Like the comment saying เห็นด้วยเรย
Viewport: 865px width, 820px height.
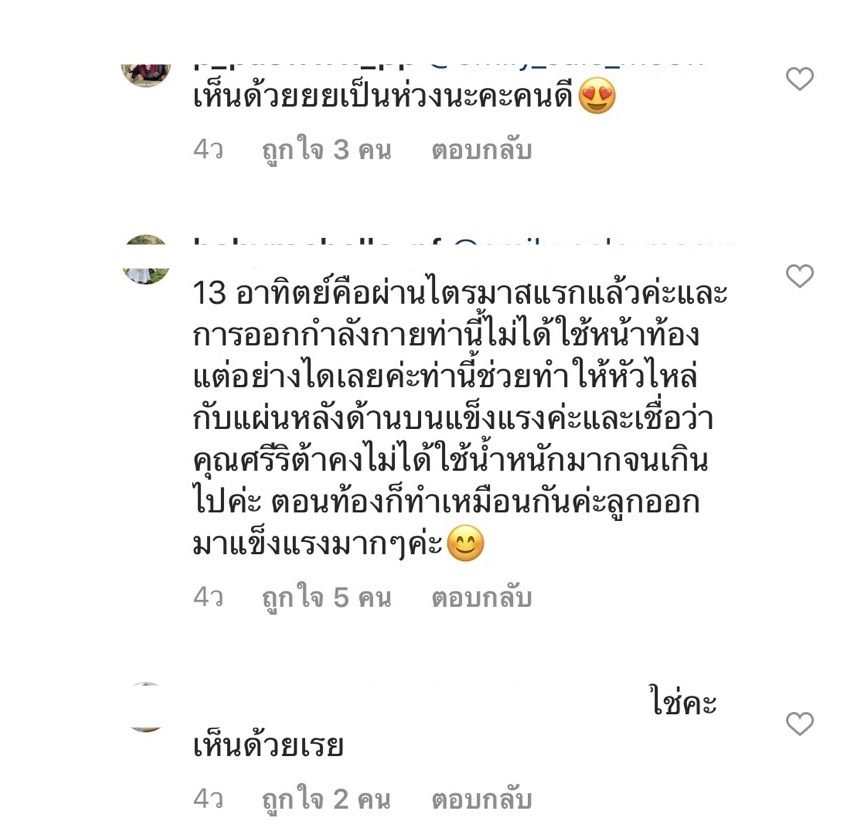pos(800,723)
